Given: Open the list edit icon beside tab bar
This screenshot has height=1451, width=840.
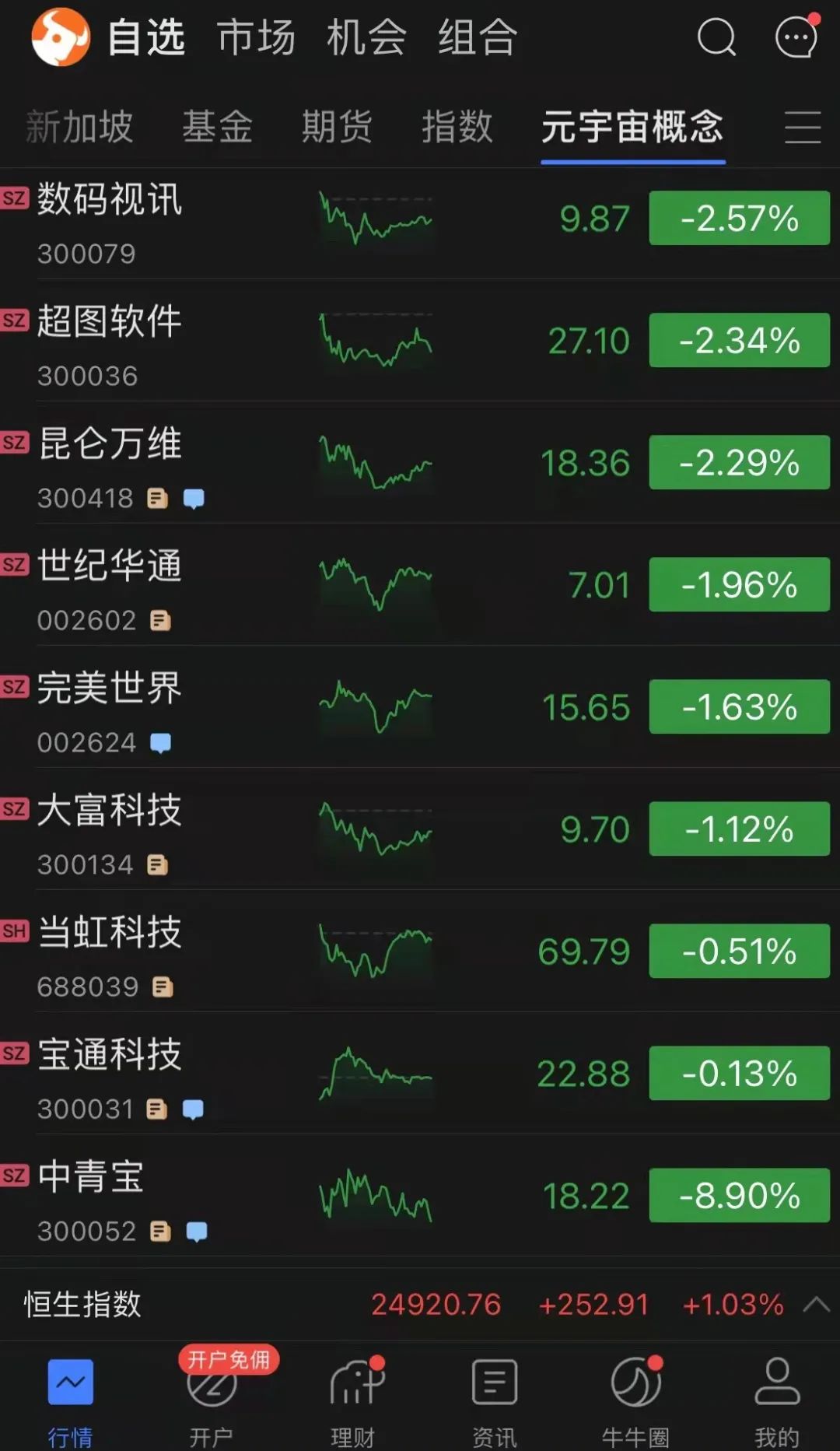Looking at the screenshot, I should (803, 128).
